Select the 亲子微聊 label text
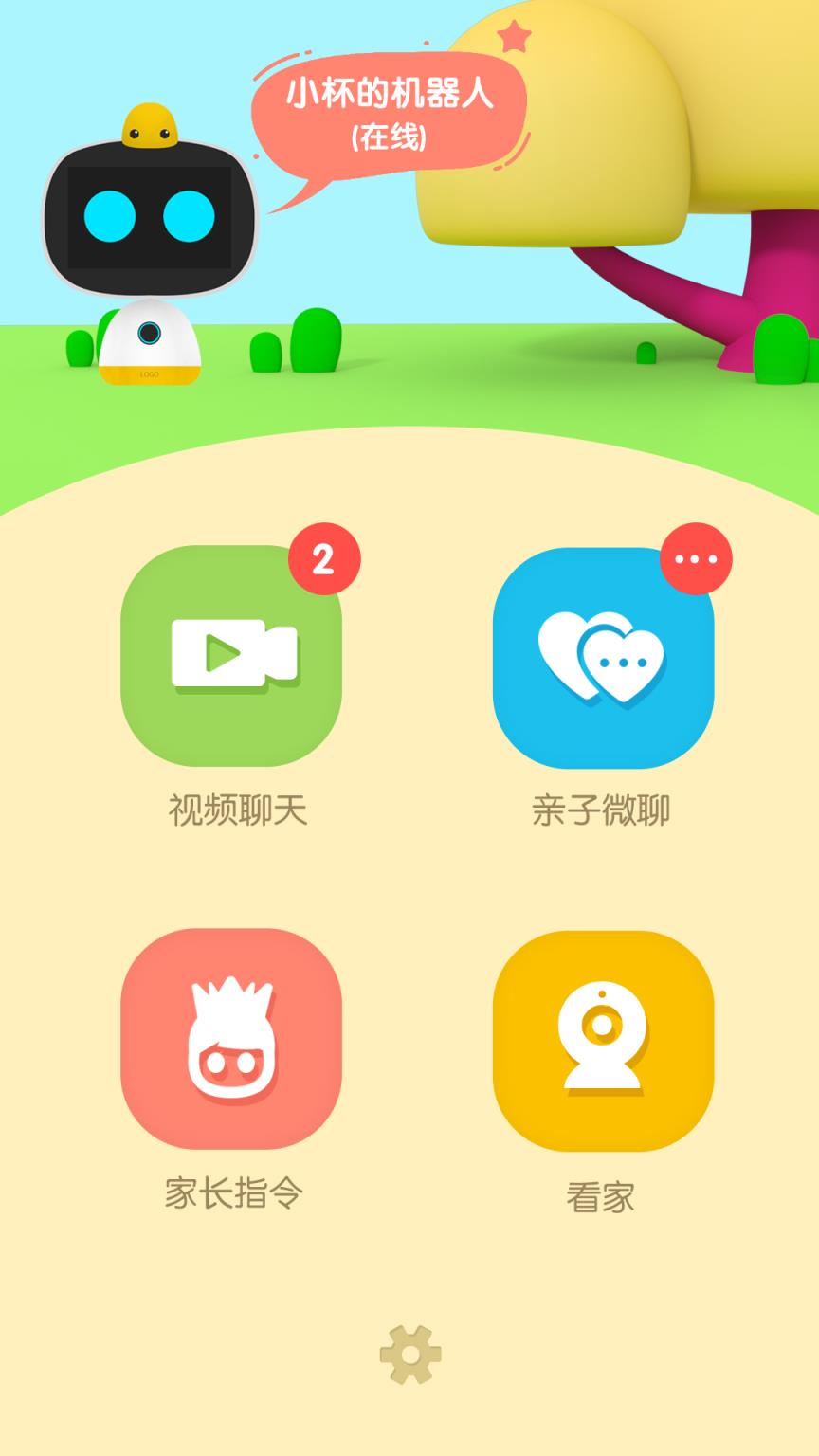The image size is (819, 1456). [604, 809]
